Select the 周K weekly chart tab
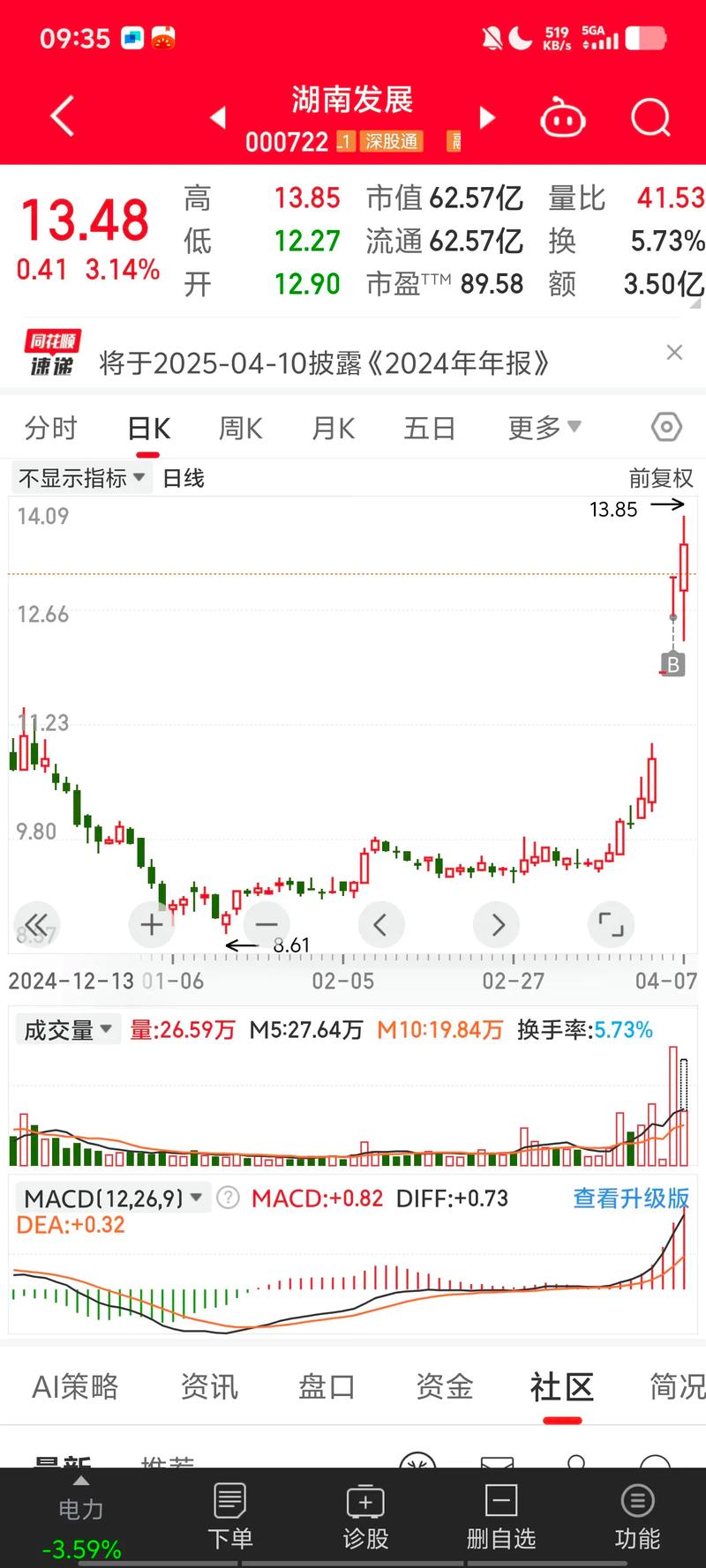Screen dimensions: 706x1568 pos(241,429)
